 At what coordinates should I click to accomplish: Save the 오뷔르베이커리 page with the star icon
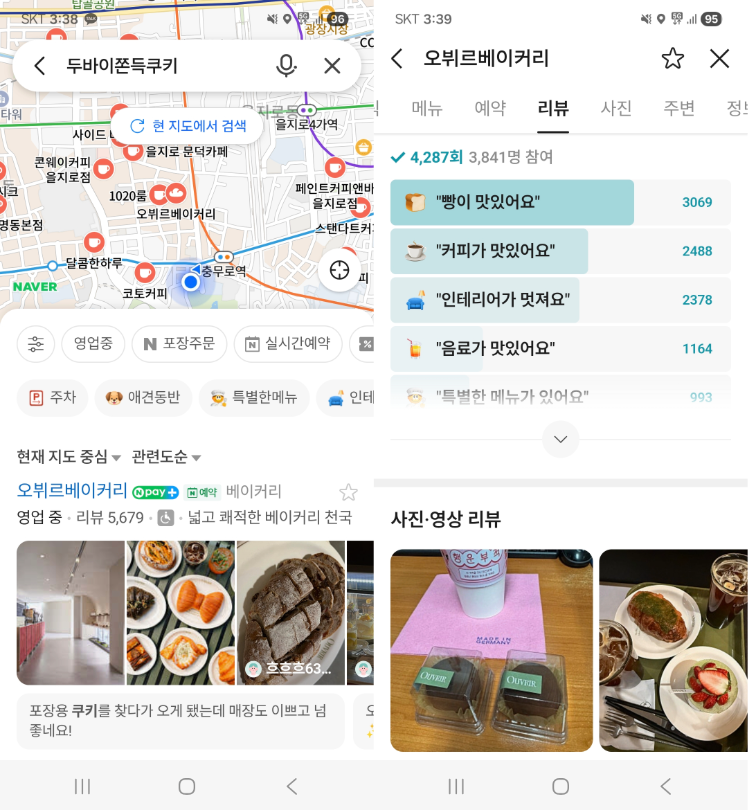click(x=672, y=58)
